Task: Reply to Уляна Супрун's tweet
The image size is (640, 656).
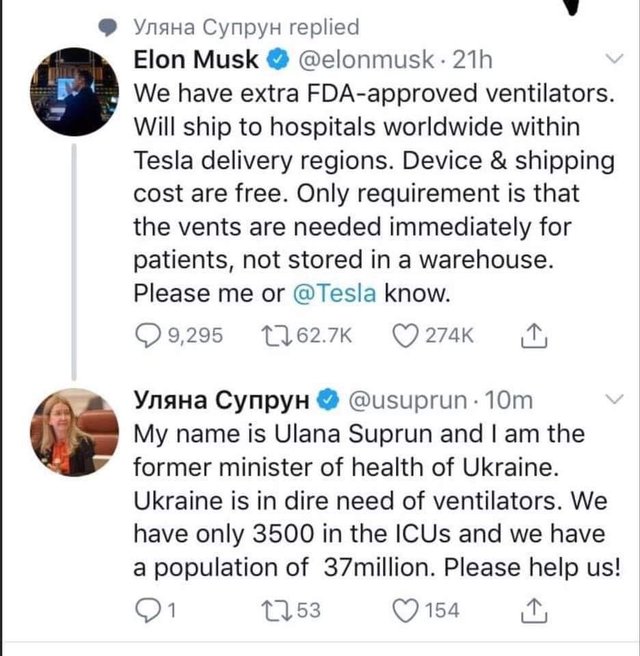Action: pos(146,610)
